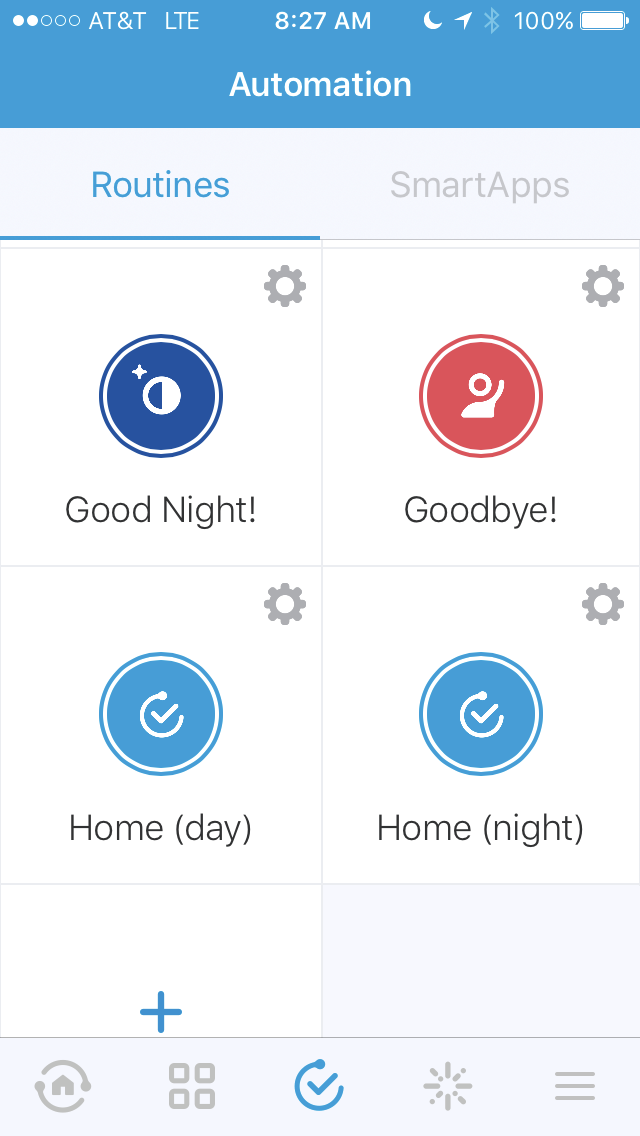This screenshot has width=640, height=1136.
Task: Open settings gear for Goodbye! routine
Action: point(603,287)
